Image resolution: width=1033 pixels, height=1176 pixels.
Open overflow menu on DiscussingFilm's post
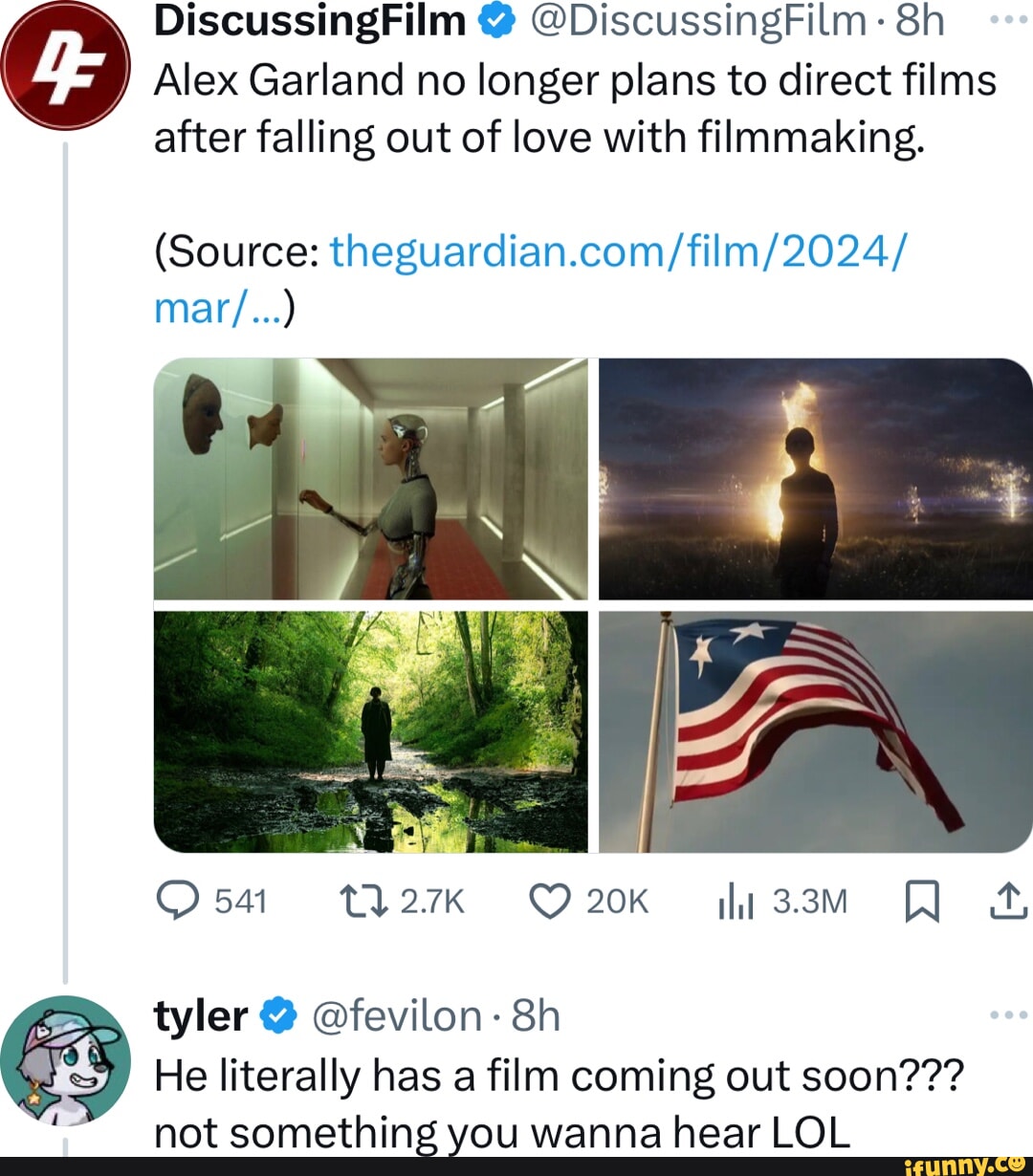(1008, 19)
